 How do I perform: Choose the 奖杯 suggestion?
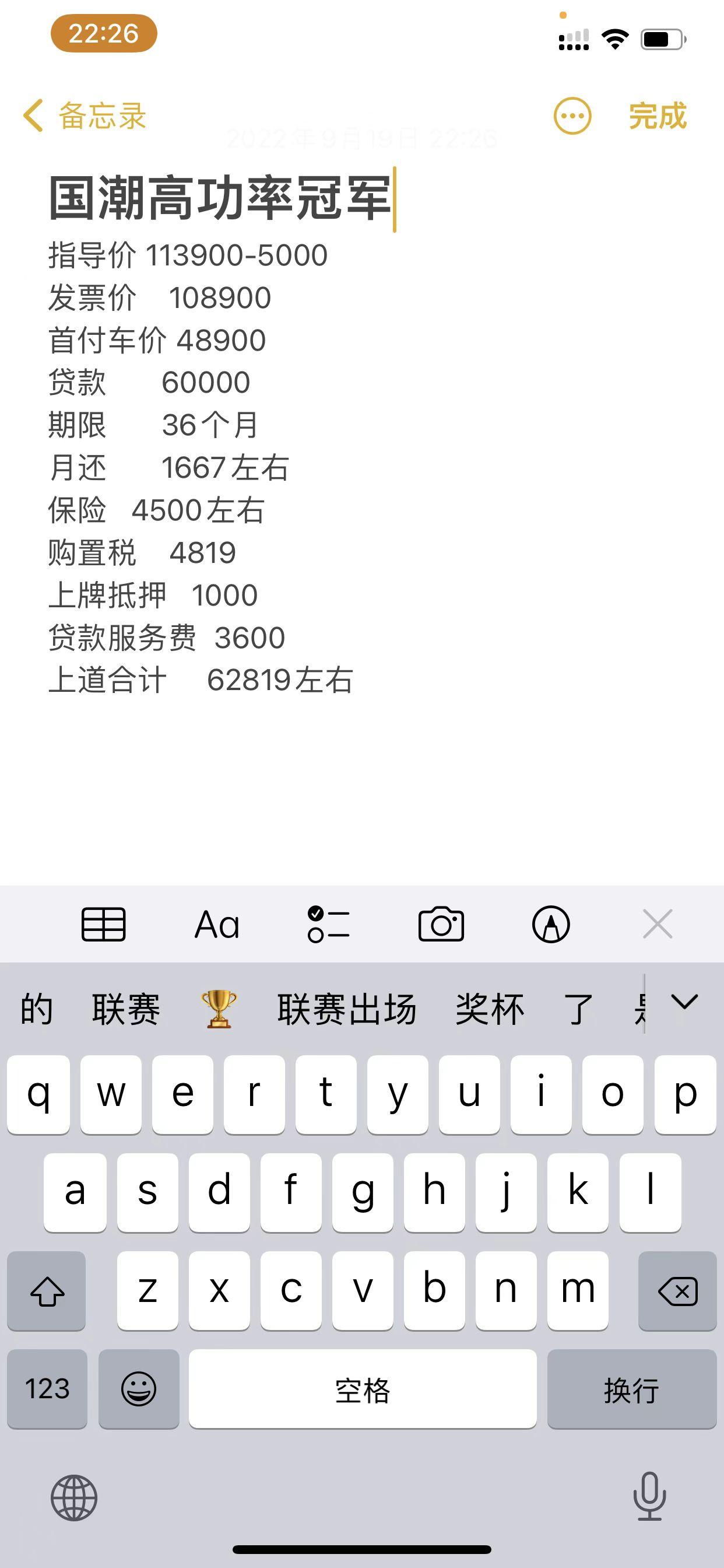[x=490, y=1009]
